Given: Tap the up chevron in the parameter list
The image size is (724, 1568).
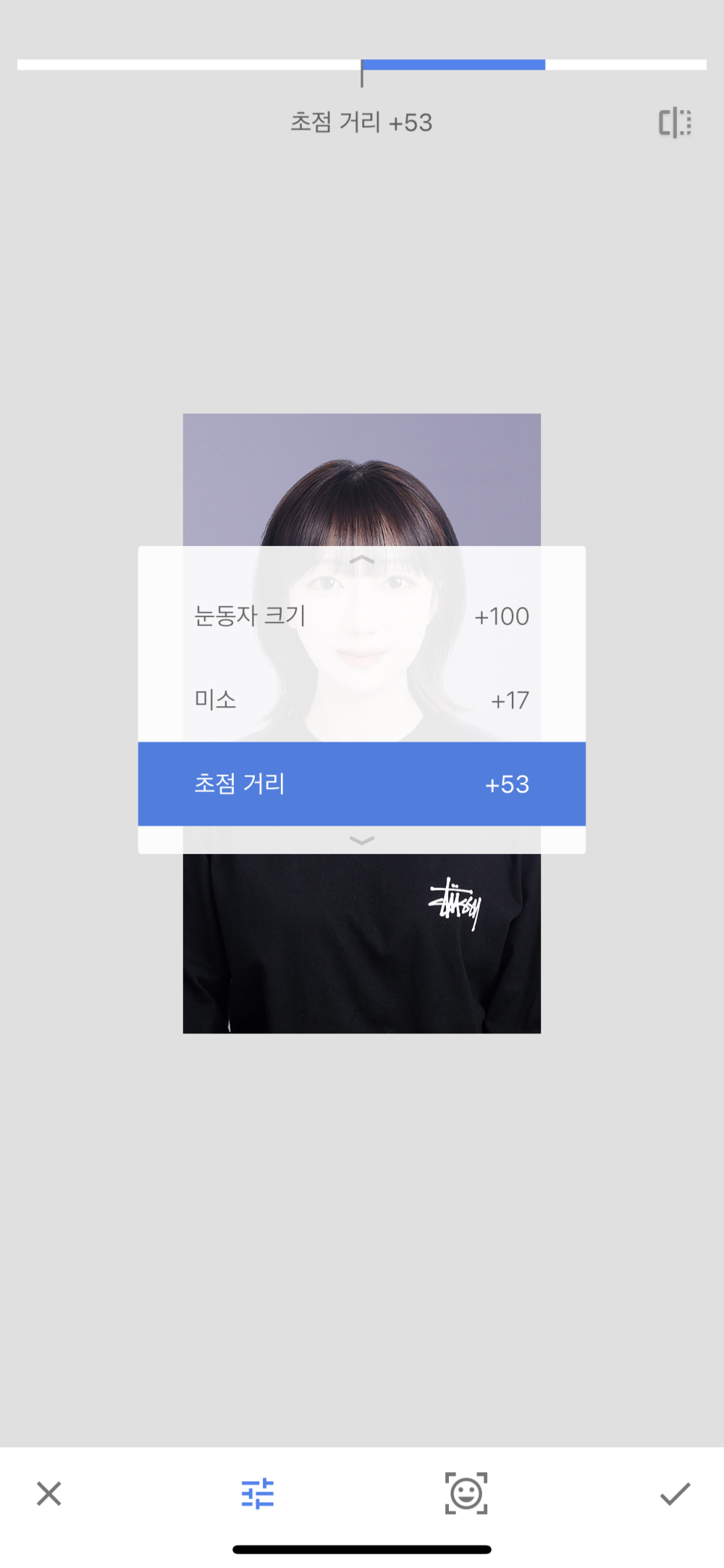Looking at the screenshot, I should pos(361,559).
